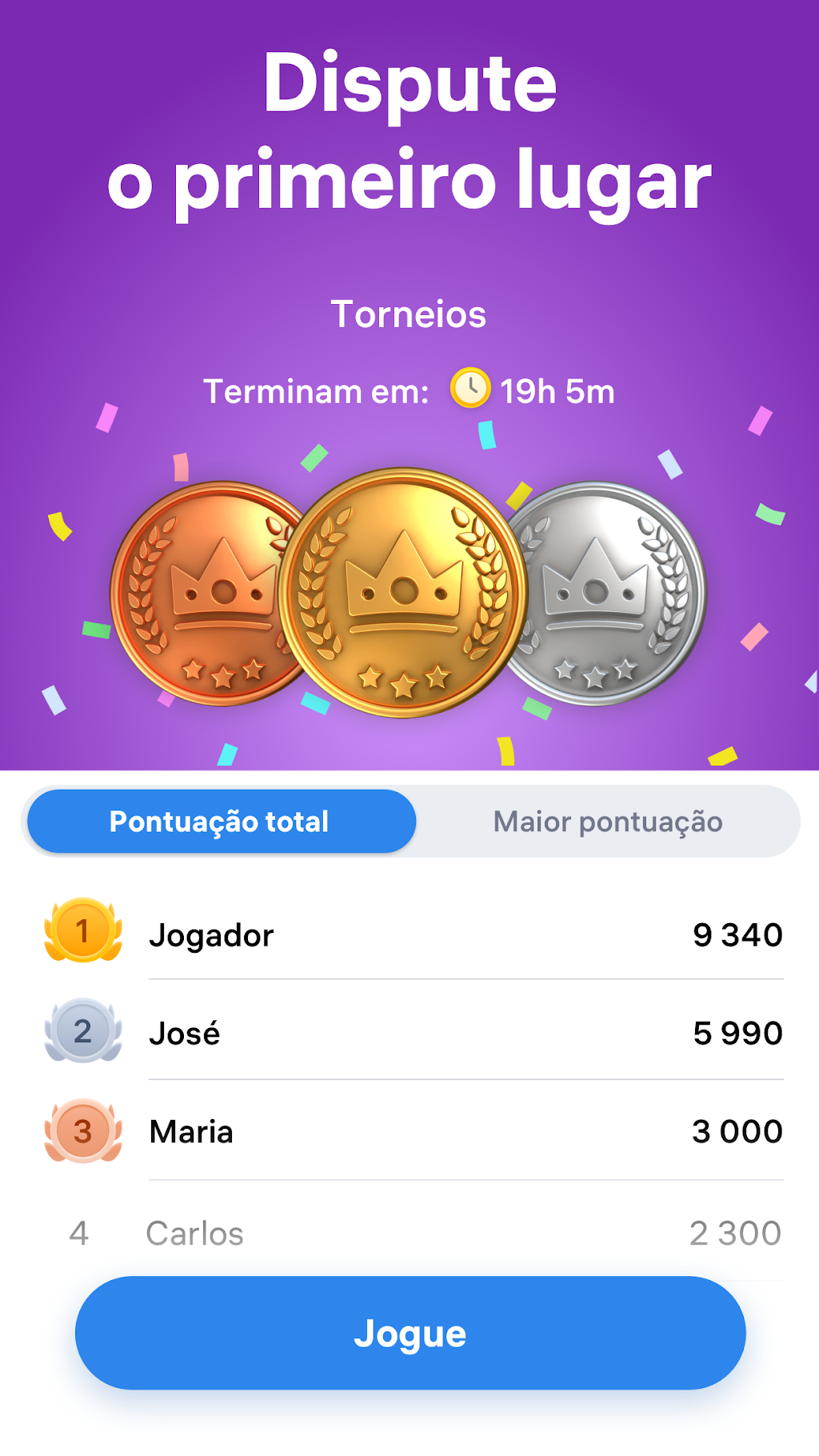Switch to the Maior pontuação tab
819x1456 pixels.
tap(608, 822)
